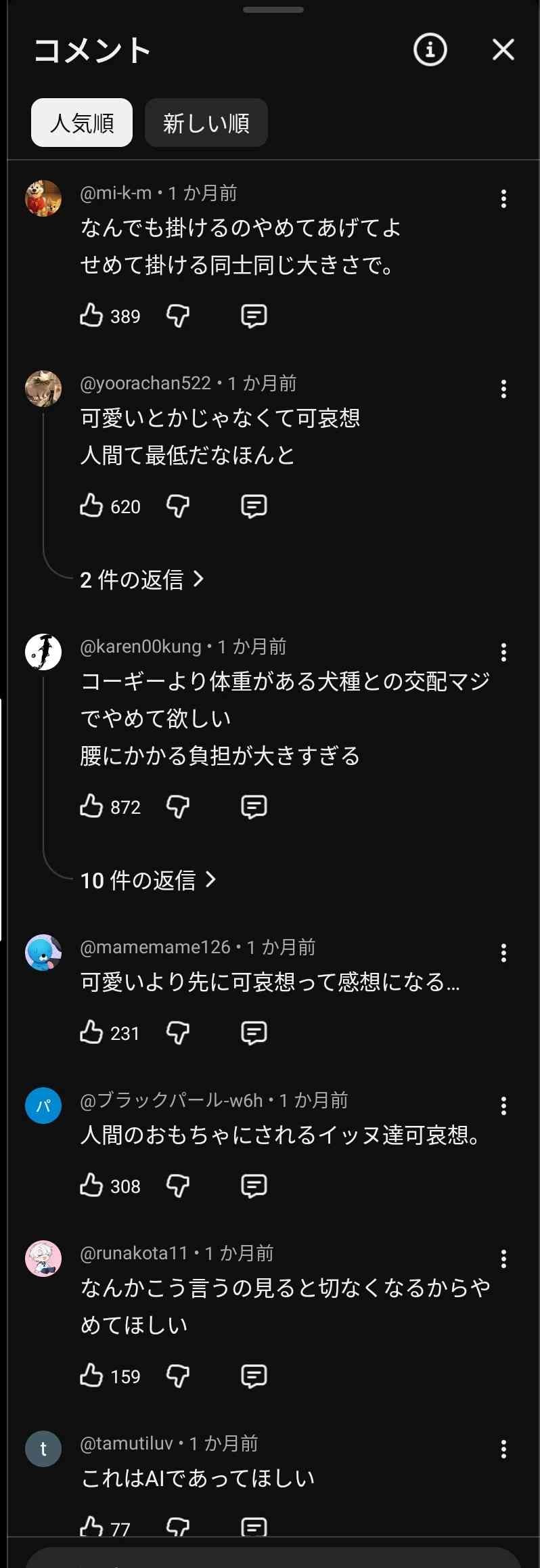Open @yoorachan522's channel from their username

pos(146,383)
